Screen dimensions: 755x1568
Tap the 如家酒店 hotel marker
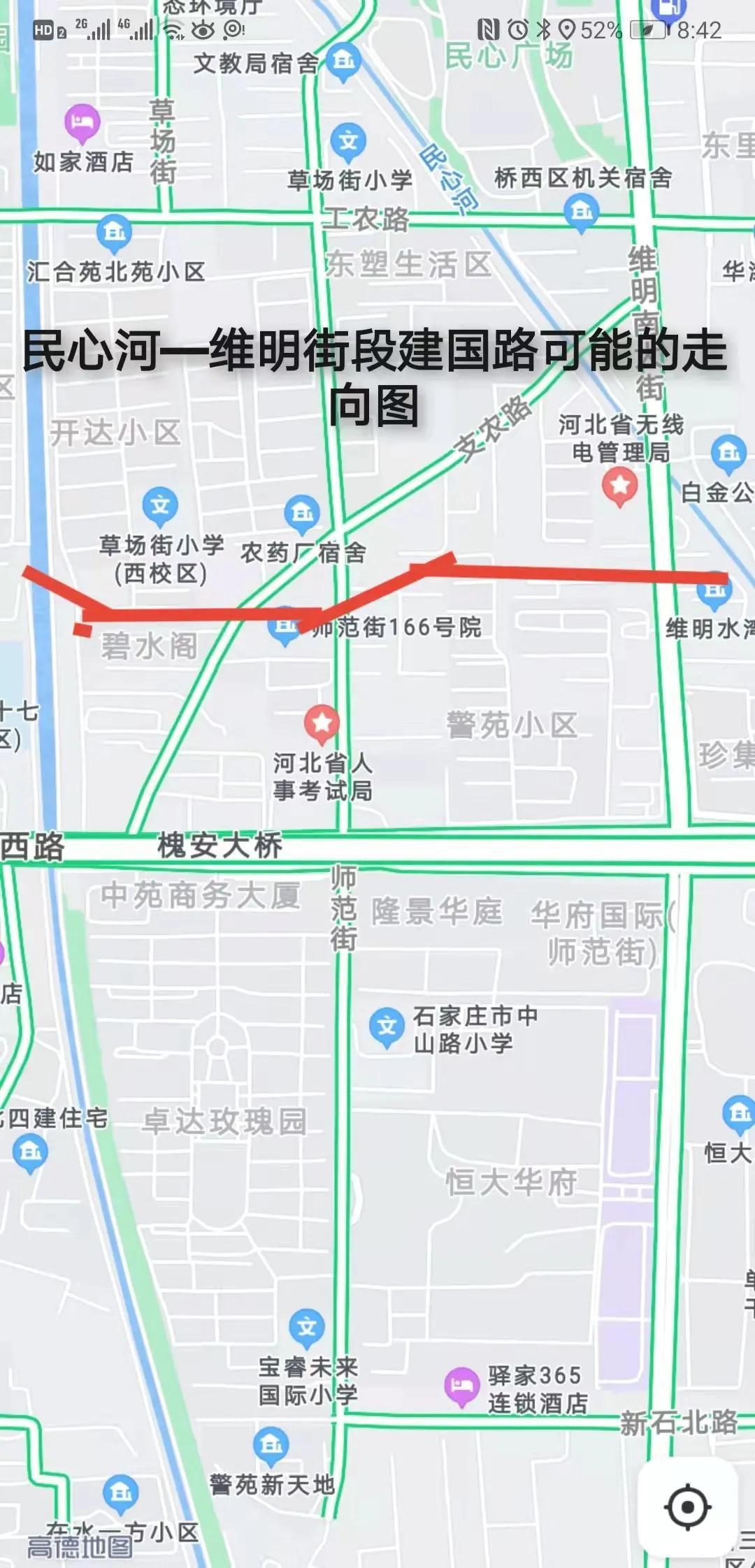[x=82, y=122]
